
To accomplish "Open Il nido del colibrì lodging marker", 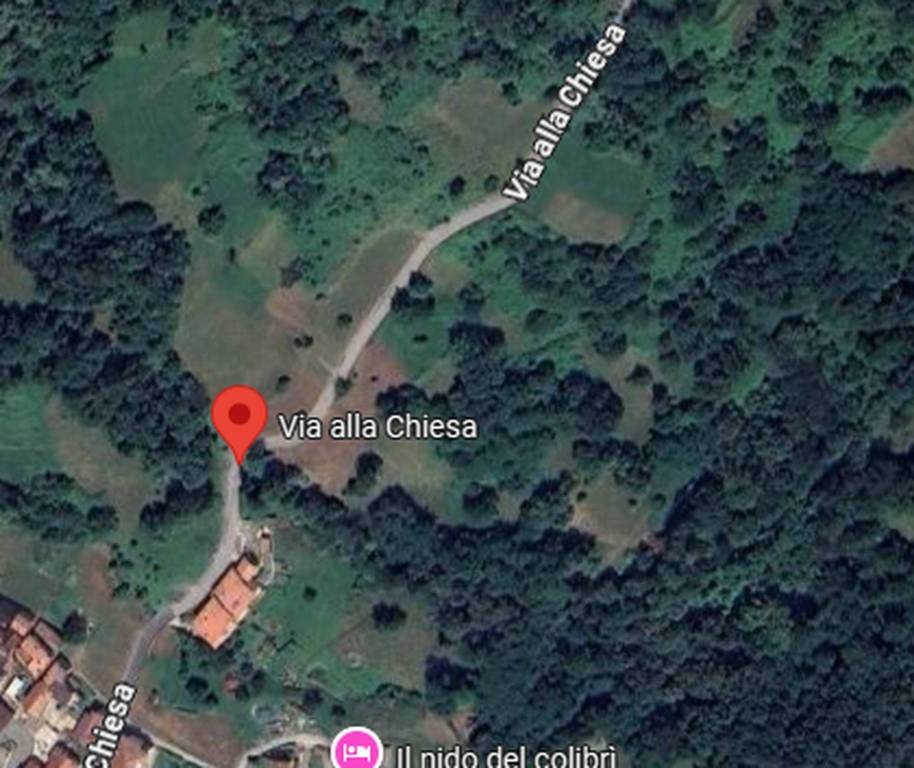I will pyautogui.click(x=355, y=750).
